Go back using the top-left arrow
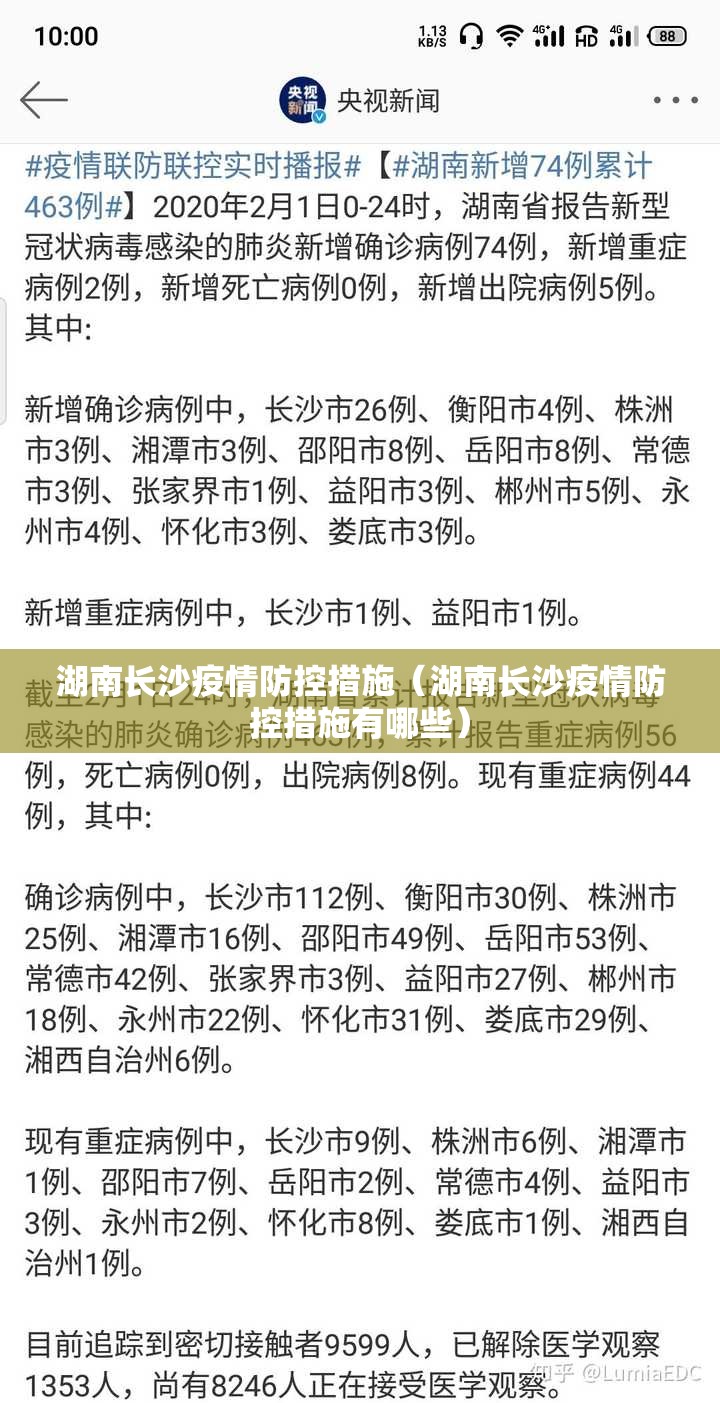Screen dimensions: 720x1403 click(44, 100)
